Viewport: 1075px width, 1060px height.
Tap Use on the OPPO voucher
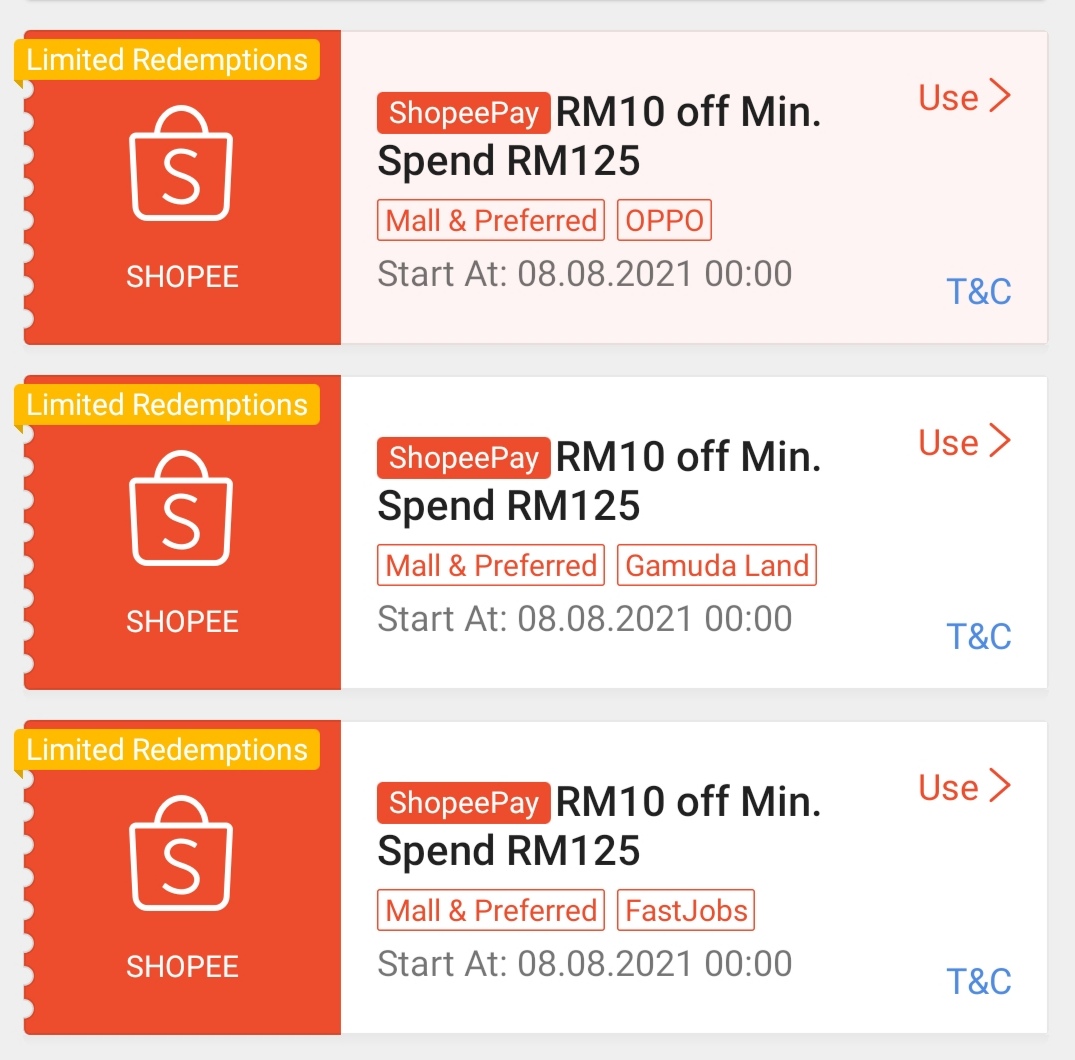pos(964,97)
